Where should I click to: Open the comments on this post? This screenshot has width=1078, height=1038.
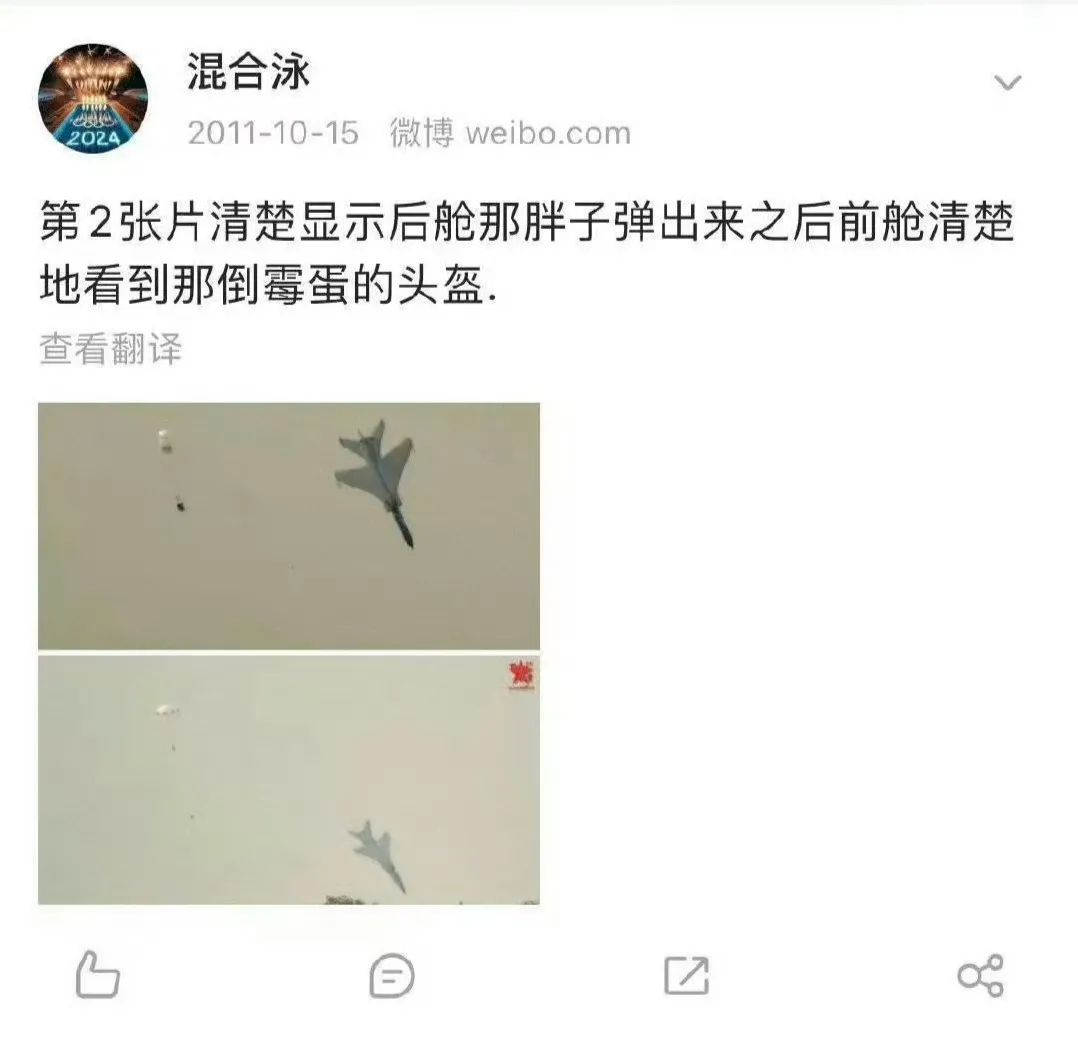(x=391, y=975)
